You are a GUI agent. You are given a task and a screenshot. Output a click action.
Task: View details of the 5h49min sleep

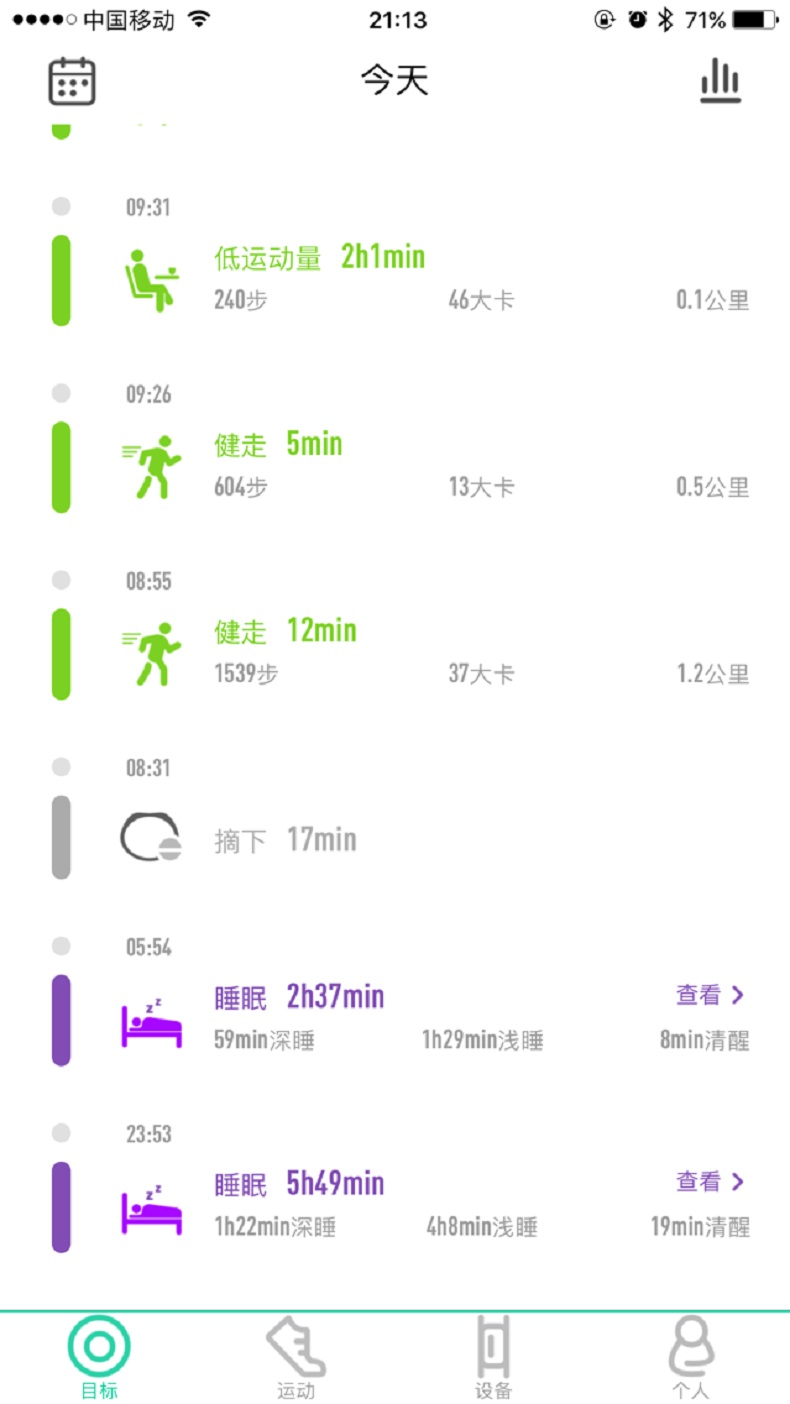[x=710, y=1182]
